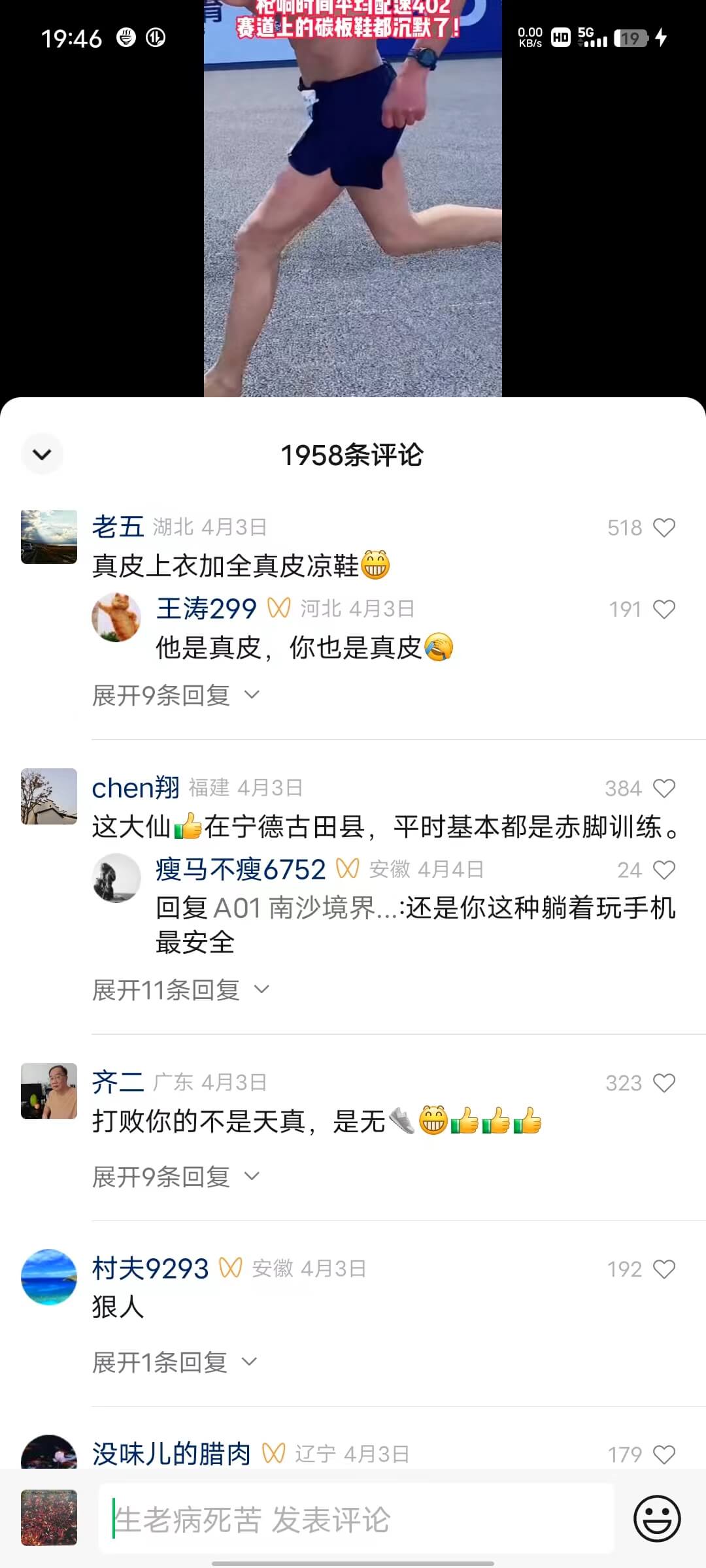Like 没味儿的腊肉's comment
This screenshot has width=706, height=1568.
(664, 1455)
